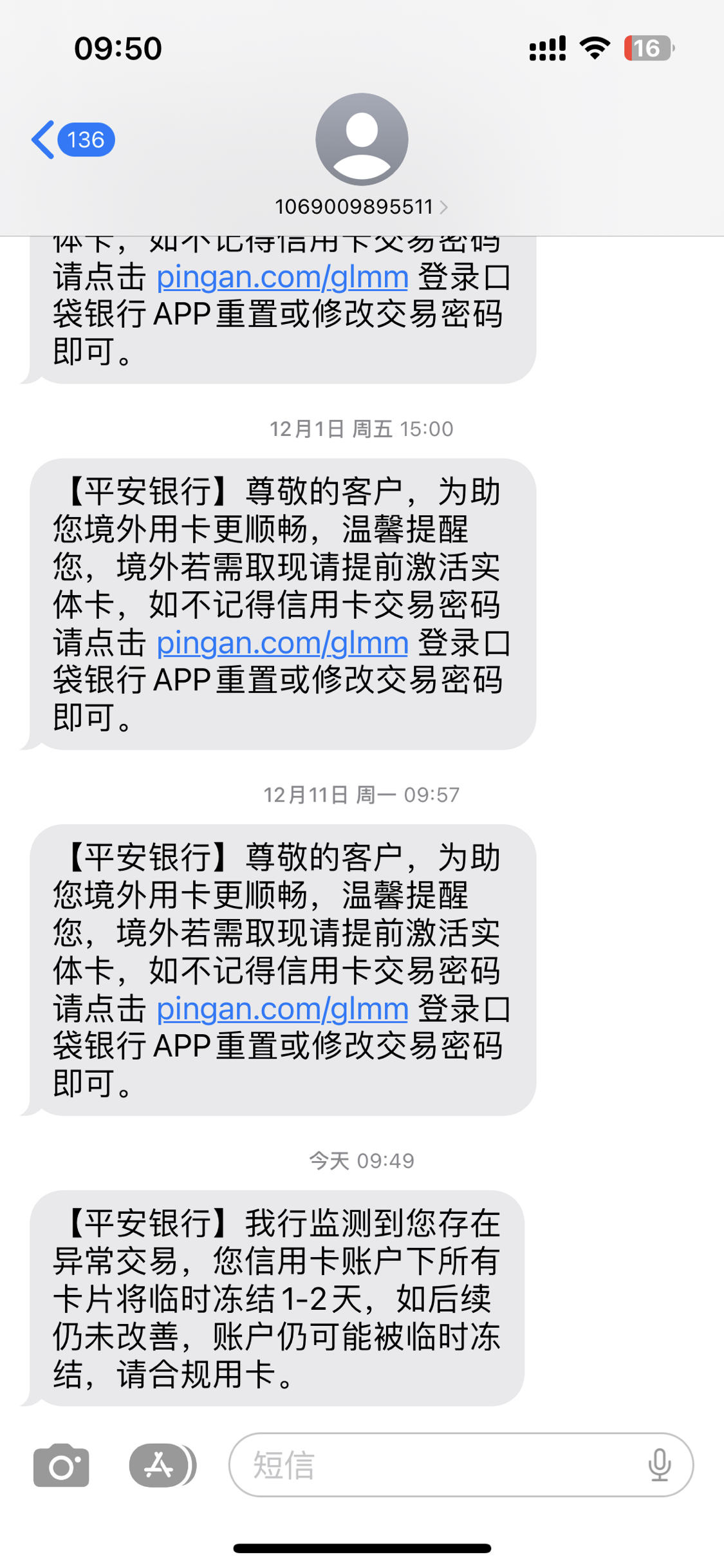Expand contact details via chevron beside 1069009895511

click(x=445, y=207)
